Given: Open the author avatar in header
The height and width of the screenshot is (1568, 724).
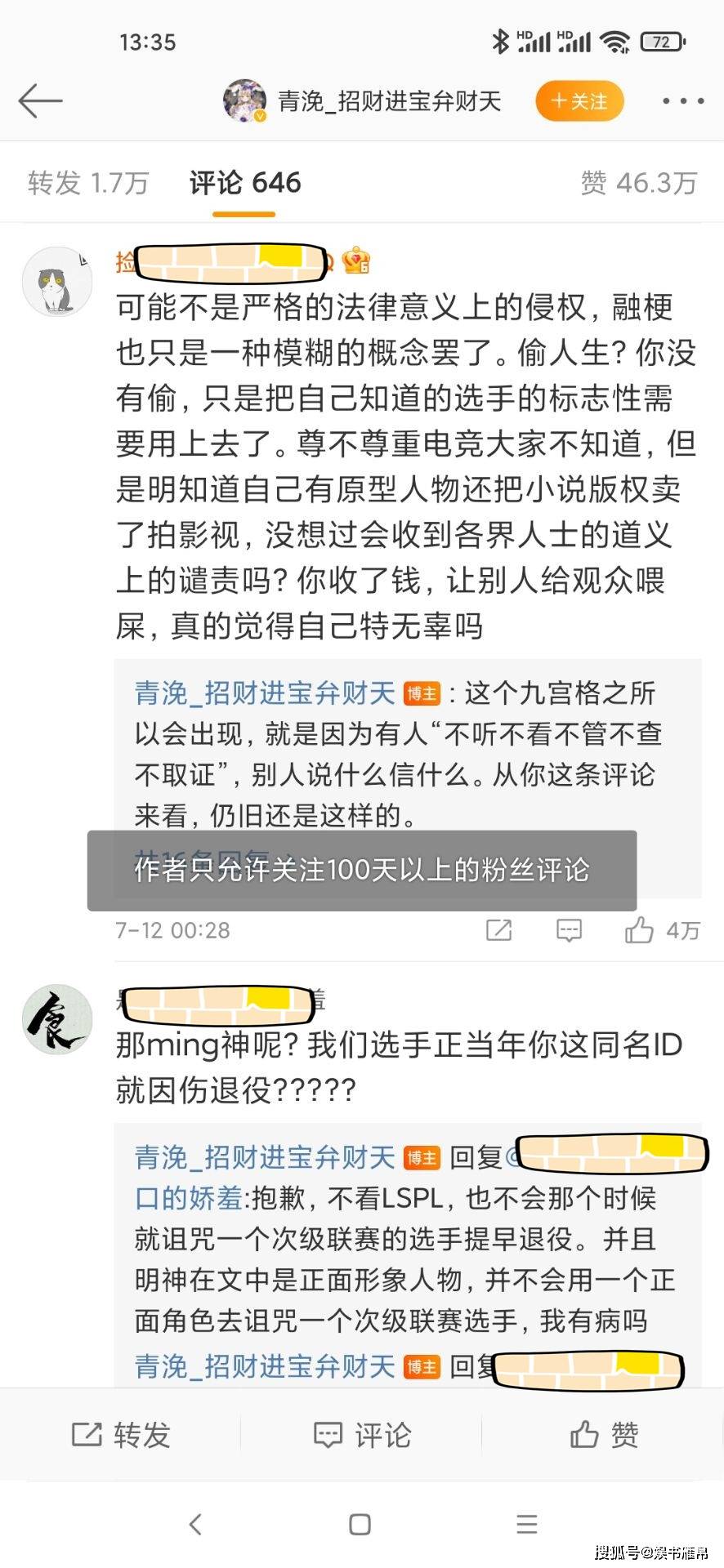Looking at the screenshot, I should [x=244, y=101].
